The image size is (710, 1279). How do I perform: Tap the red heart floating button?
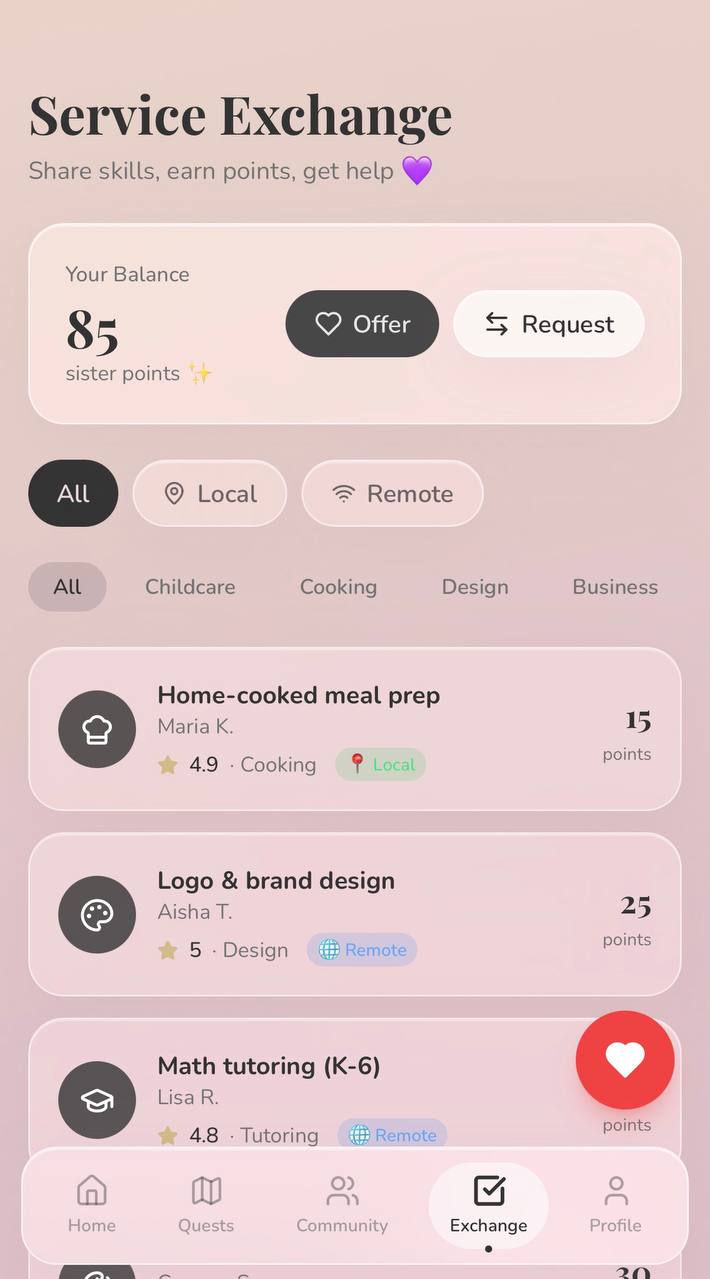tap(625, 1060)
